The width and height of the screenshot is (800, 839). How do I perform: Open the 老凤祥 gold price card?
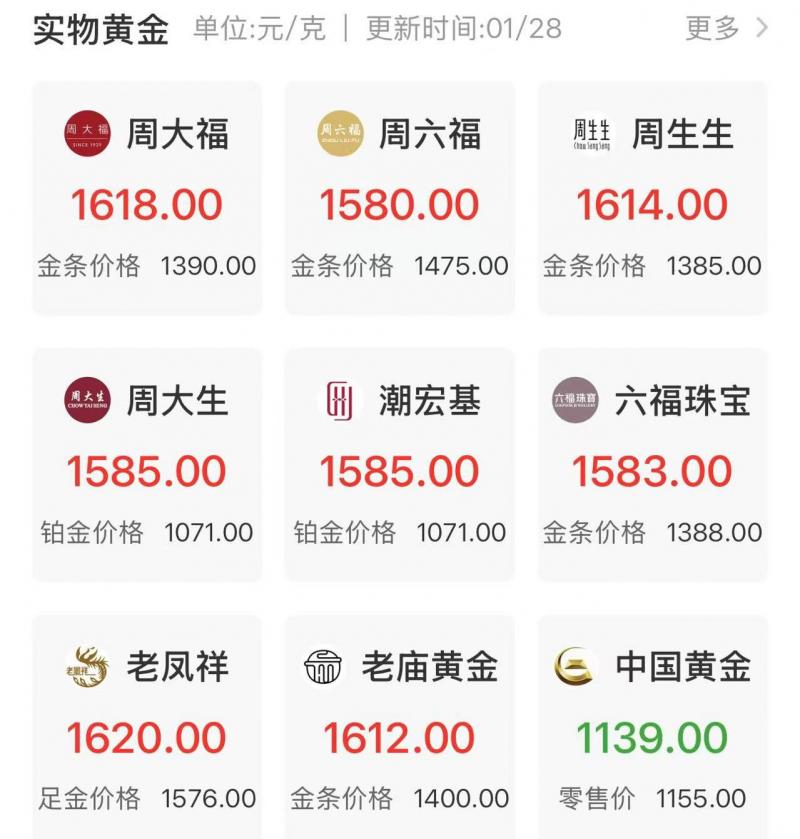[147, 730]
